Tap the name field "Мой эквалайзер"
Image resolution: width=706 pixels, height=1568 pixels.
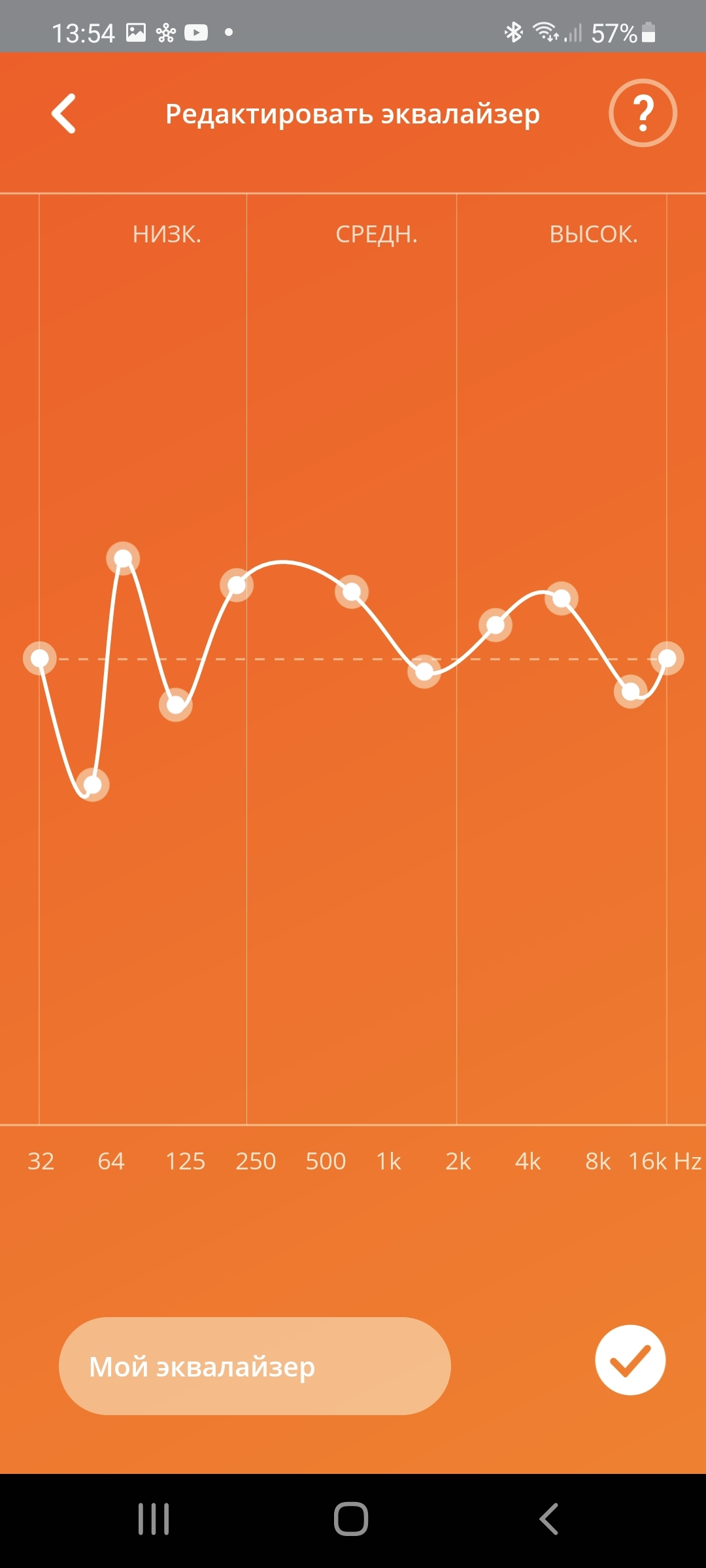(x=254, y=1366)
